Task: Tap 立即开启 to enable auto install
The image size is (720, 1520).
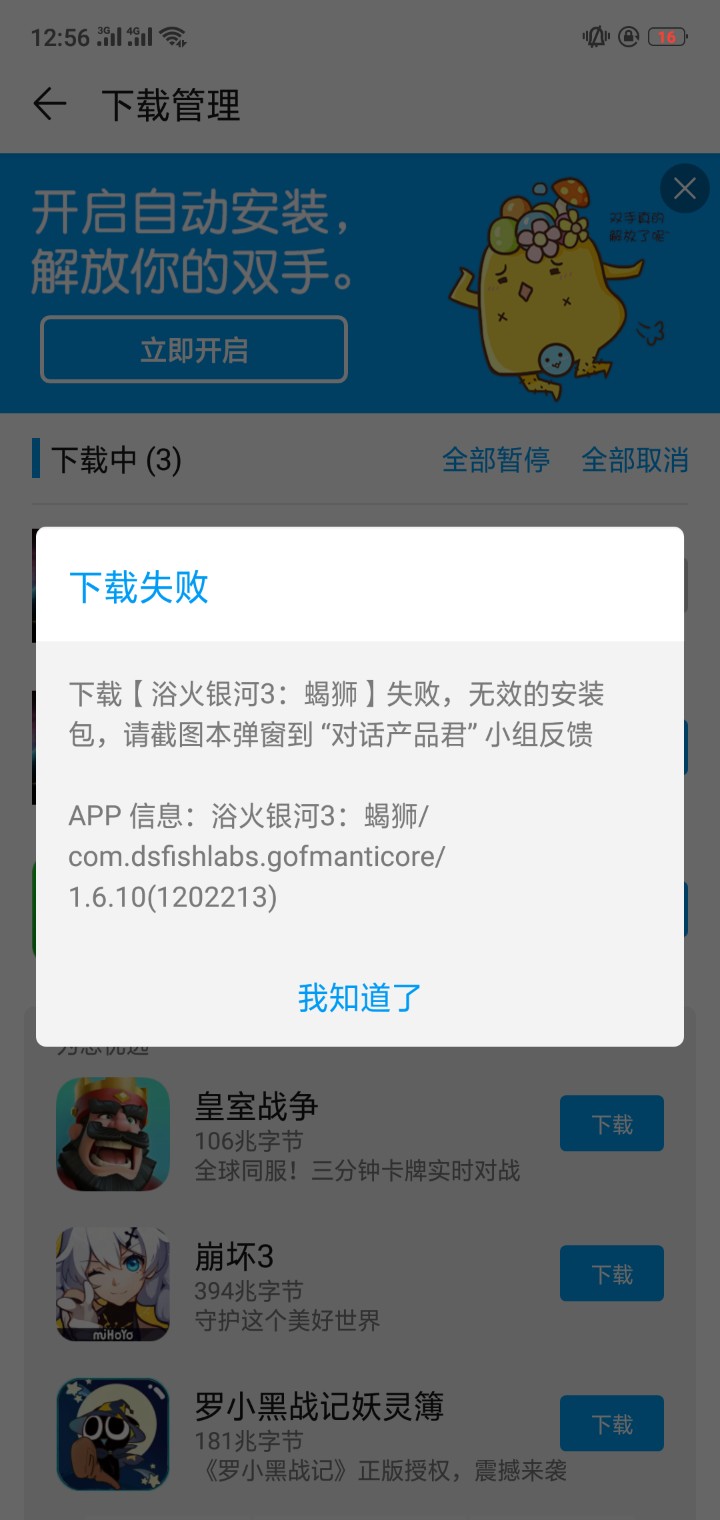Action: [x=194, y=350]
